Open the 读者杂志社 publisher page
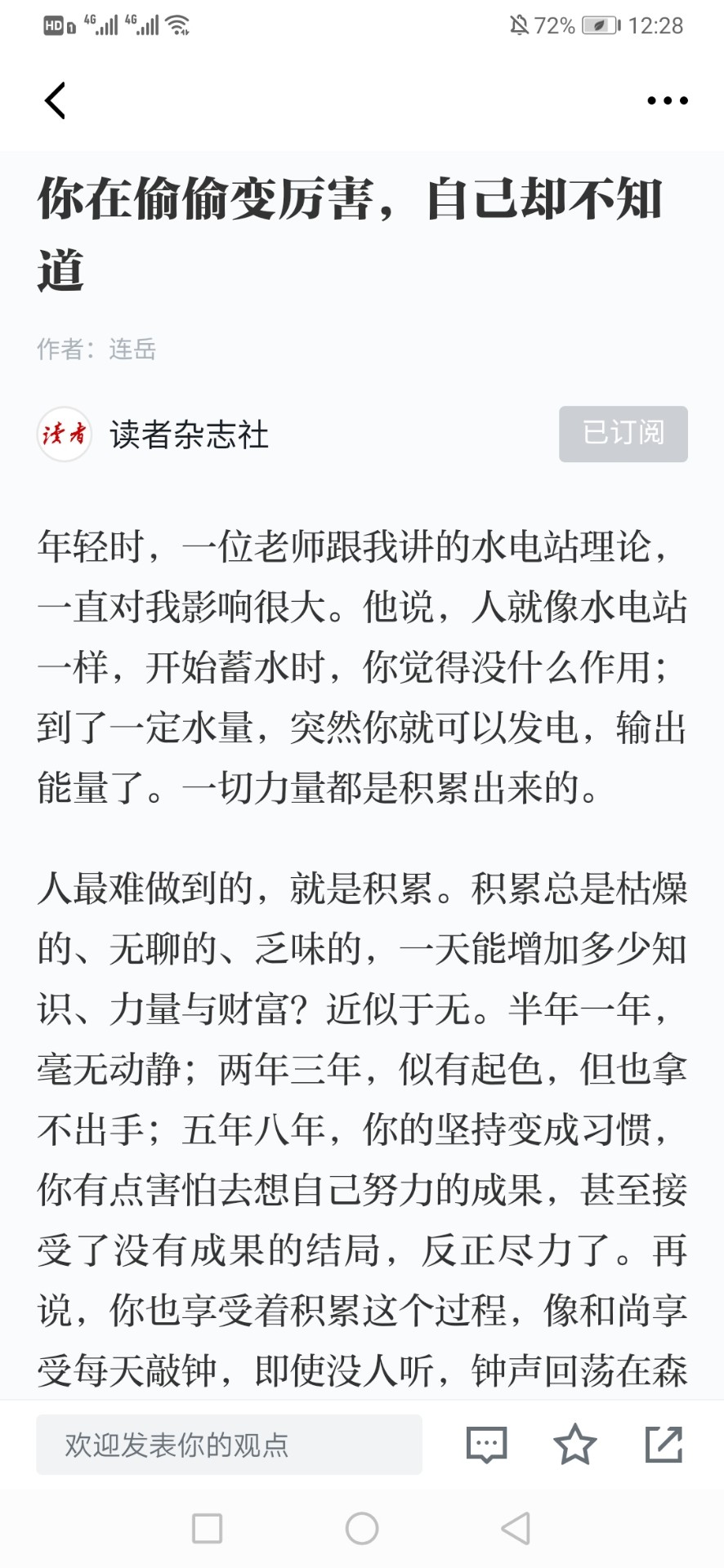Viewport: 724px width, 1568px height. (x=189, y=434)
